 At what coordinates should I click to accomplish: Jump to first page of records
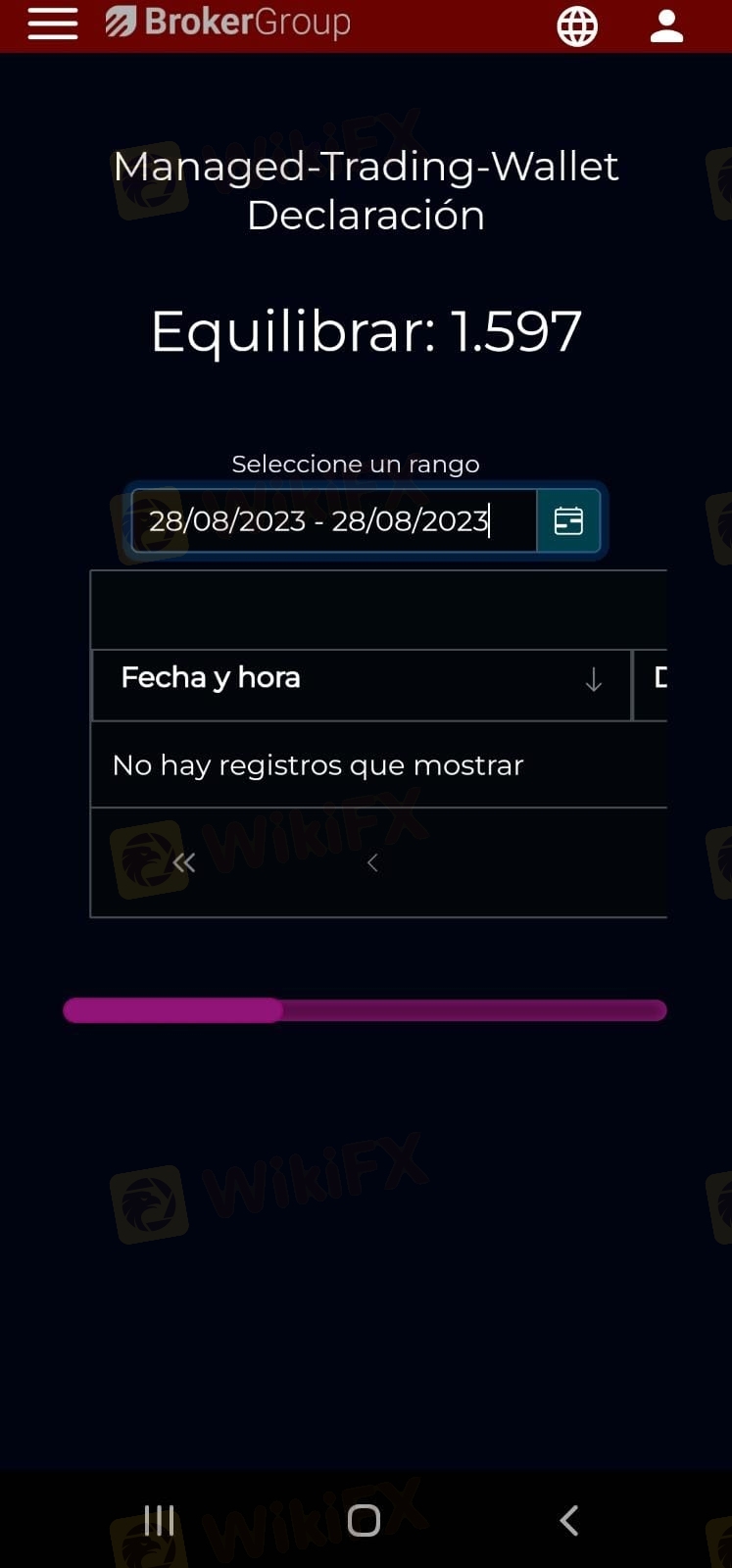pyautogui.click(x=183, y=862)
